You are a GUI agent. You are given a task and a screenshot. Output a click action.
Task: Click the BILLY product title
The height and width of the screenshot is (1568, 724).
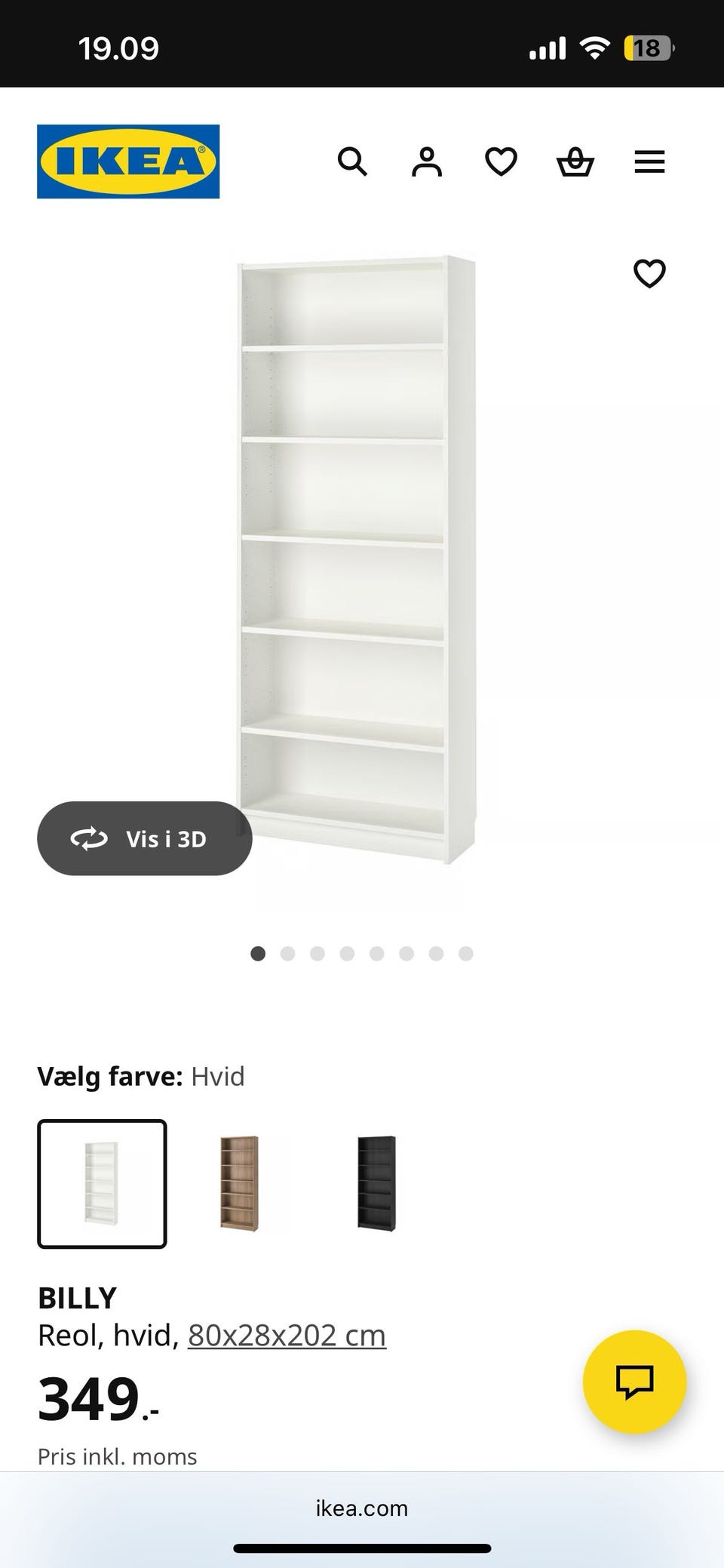76,1296
